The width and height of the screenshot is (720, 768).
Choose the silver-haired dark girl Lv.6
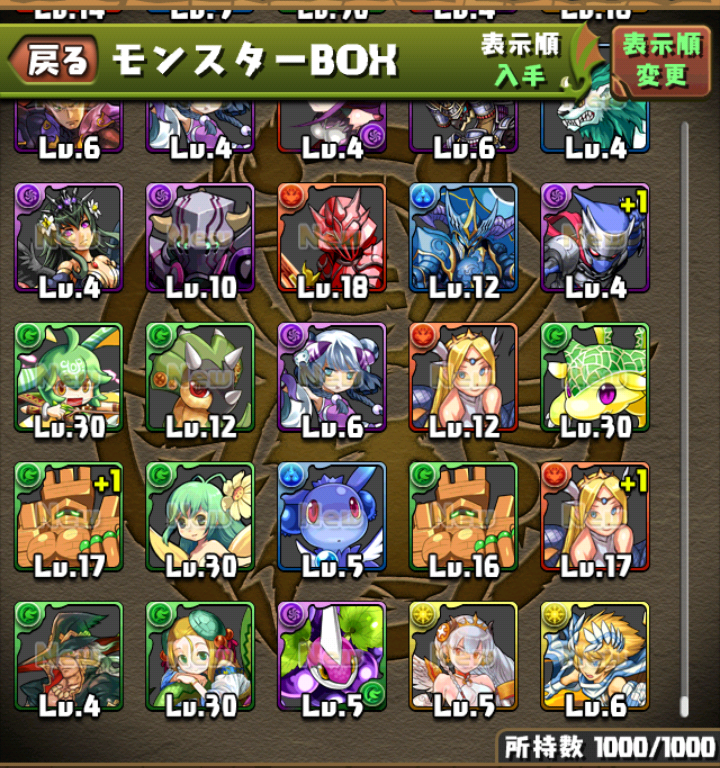(x=331, y=378)
